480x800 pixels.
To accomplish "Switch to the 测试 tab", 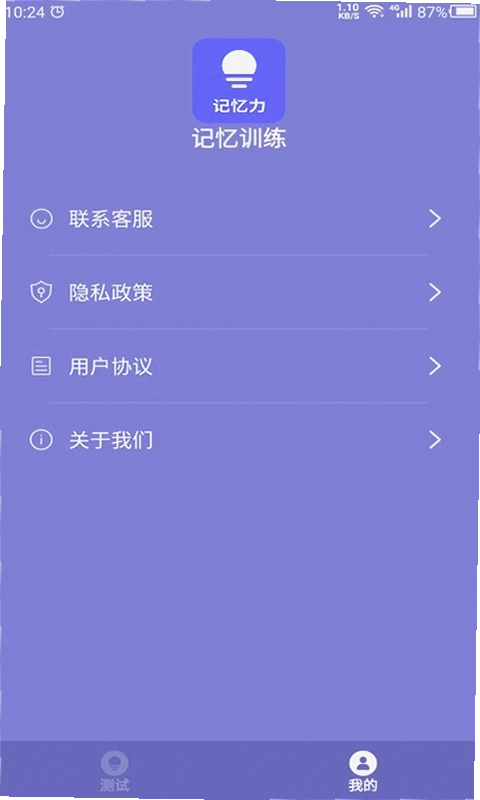I will pyautogui.click(x=115, y=770).
